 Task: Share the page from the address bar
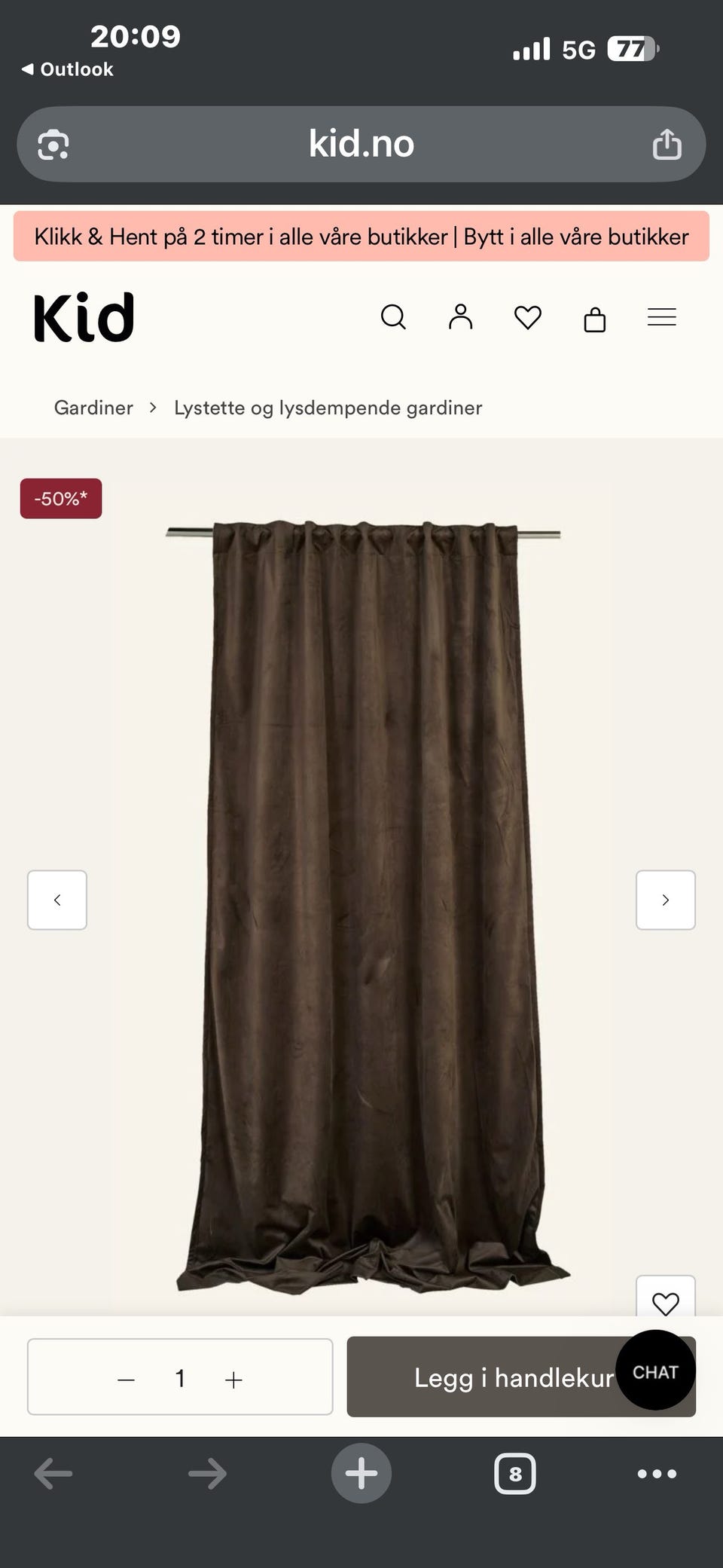tap(667, 144)
